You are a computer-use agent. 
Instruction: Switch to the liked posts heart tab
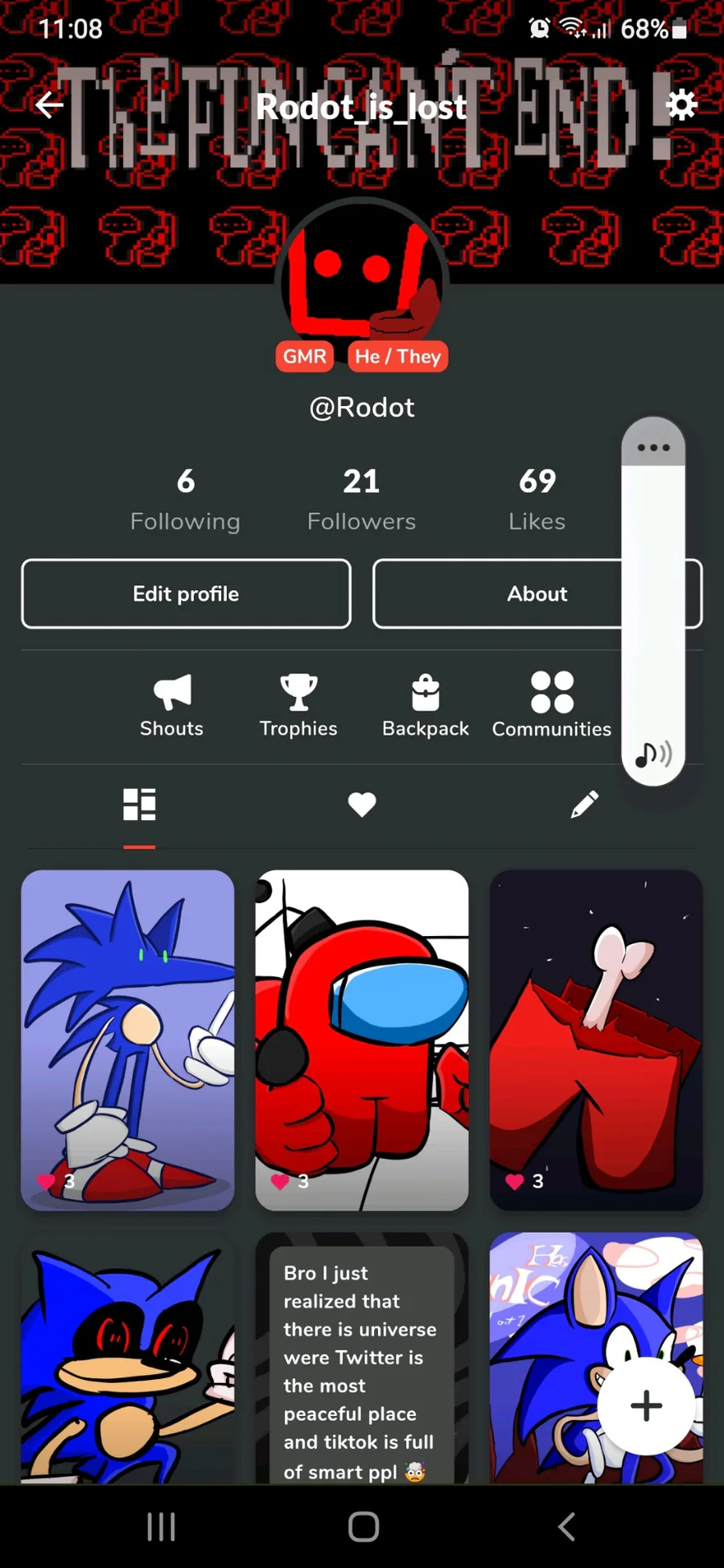tap(362, 804)
